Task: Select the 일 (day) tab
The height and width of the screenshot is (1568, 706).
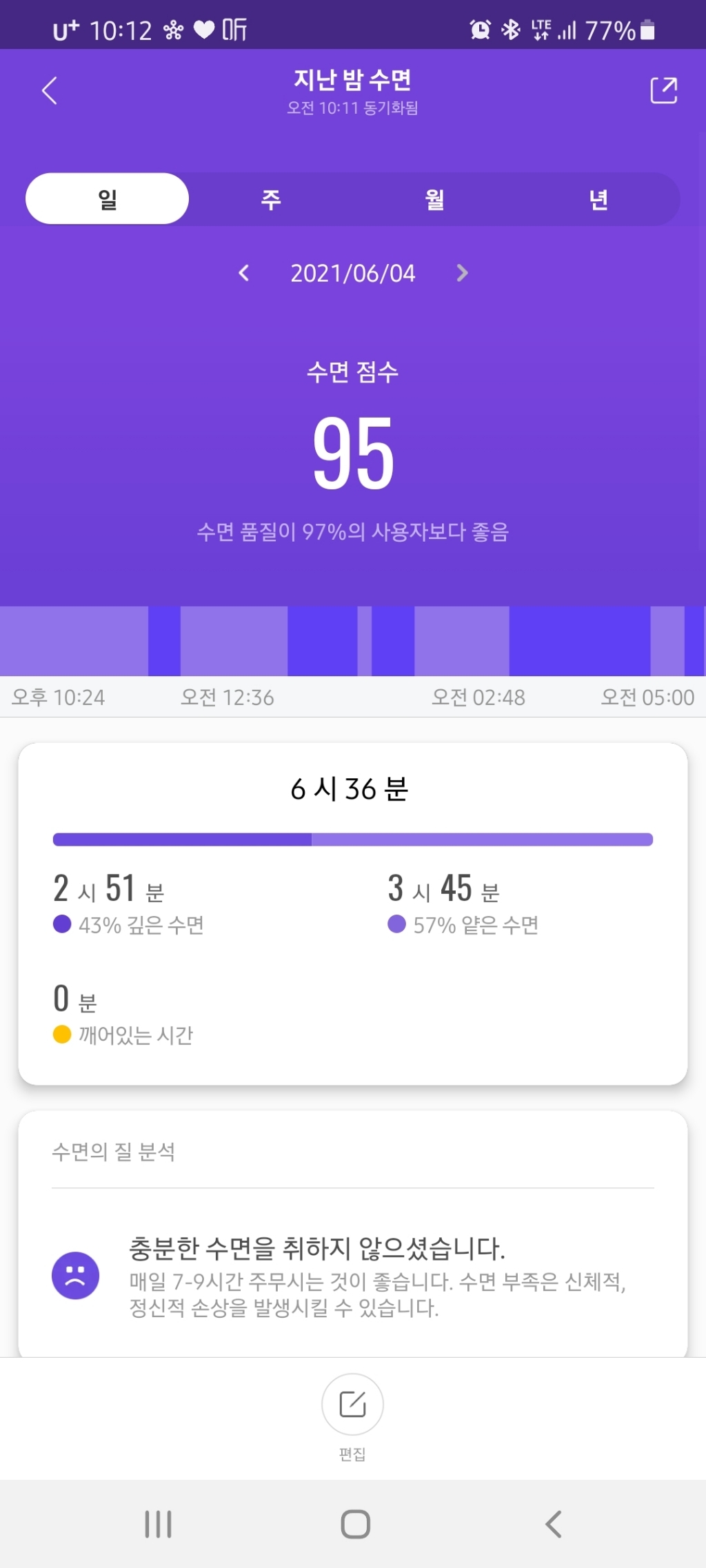Action: (x=108, y=198)
